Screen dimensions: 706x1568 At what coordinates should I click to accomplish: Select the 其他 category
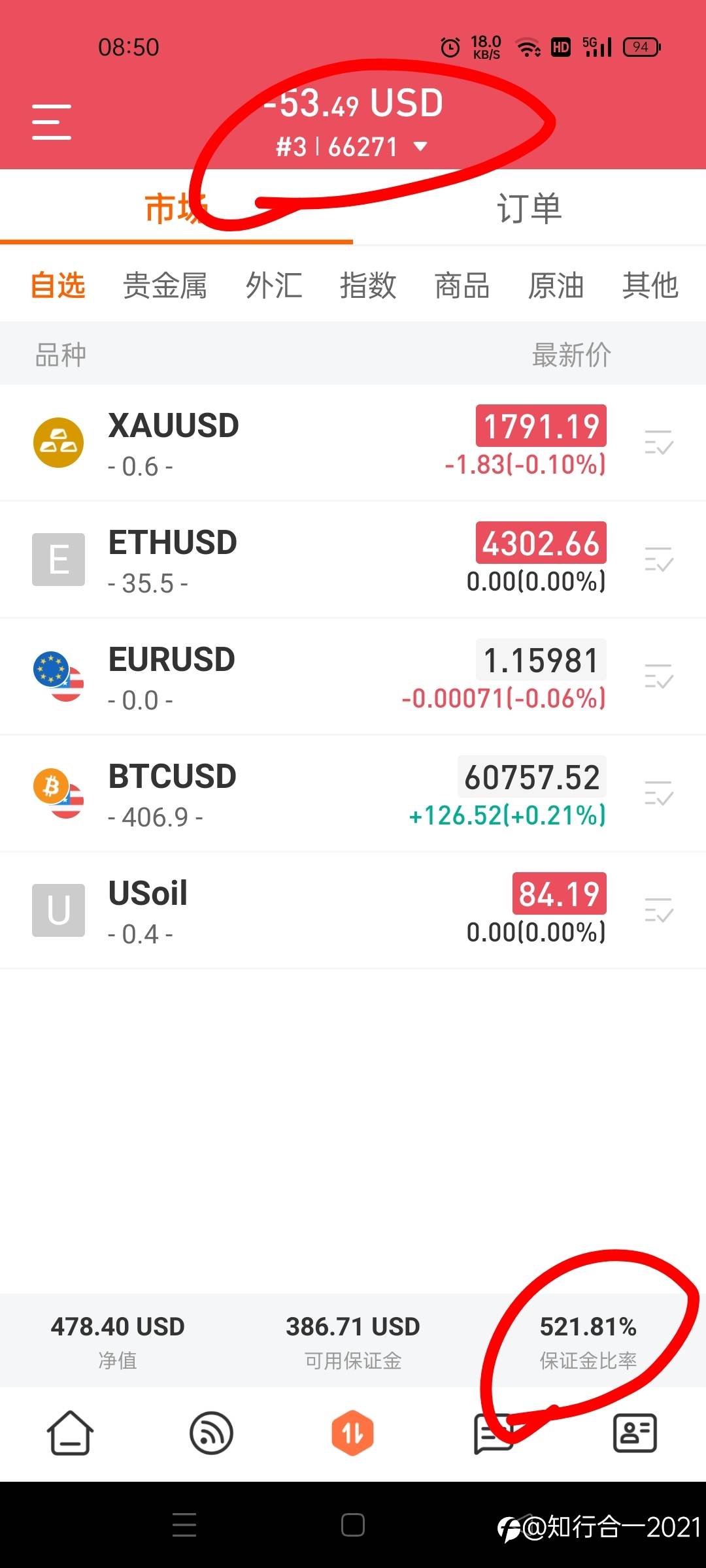click(650, 286)
